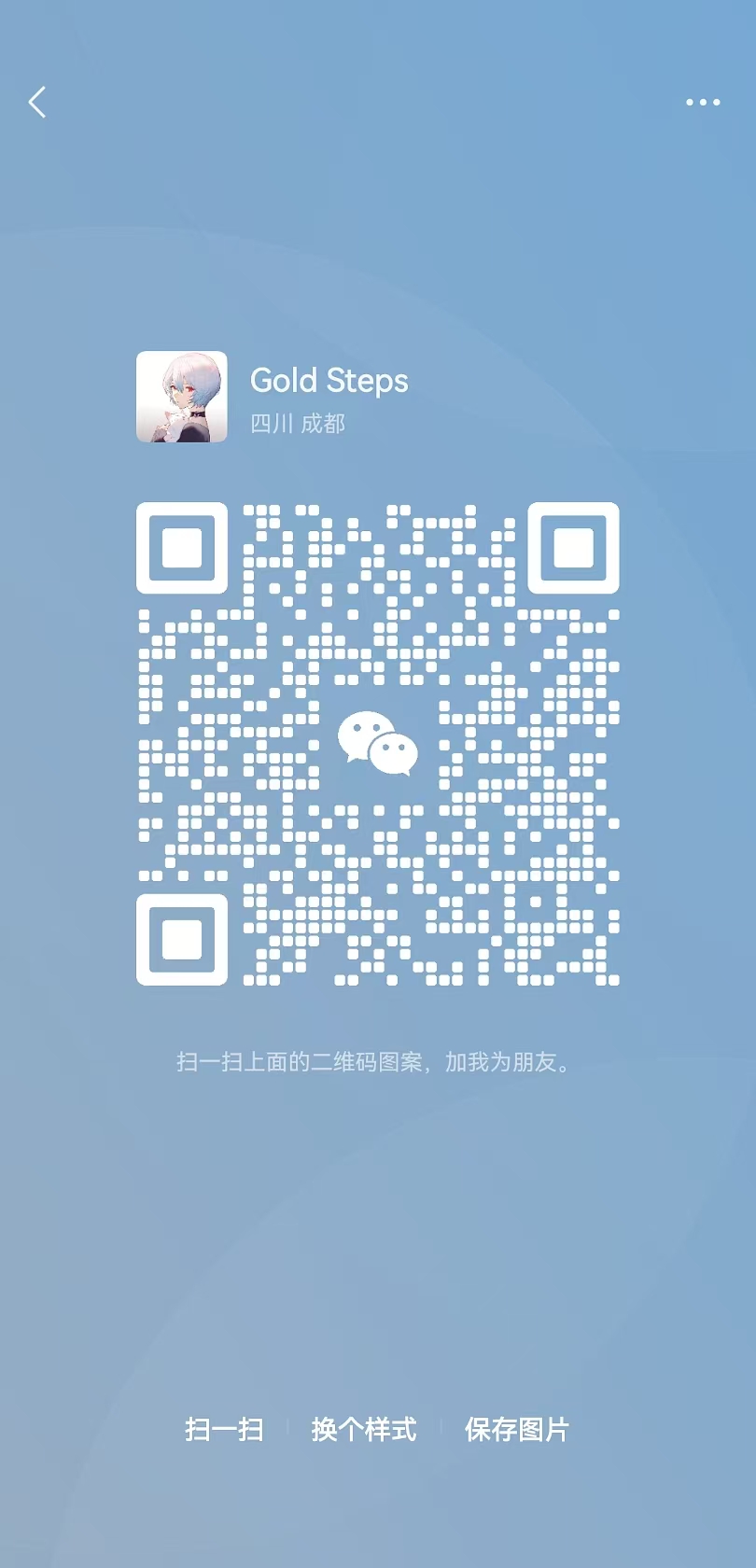The image size is (756, 1568).
Task: Tap 扫一扫 to scan a code
Action: pos(224,1429)
